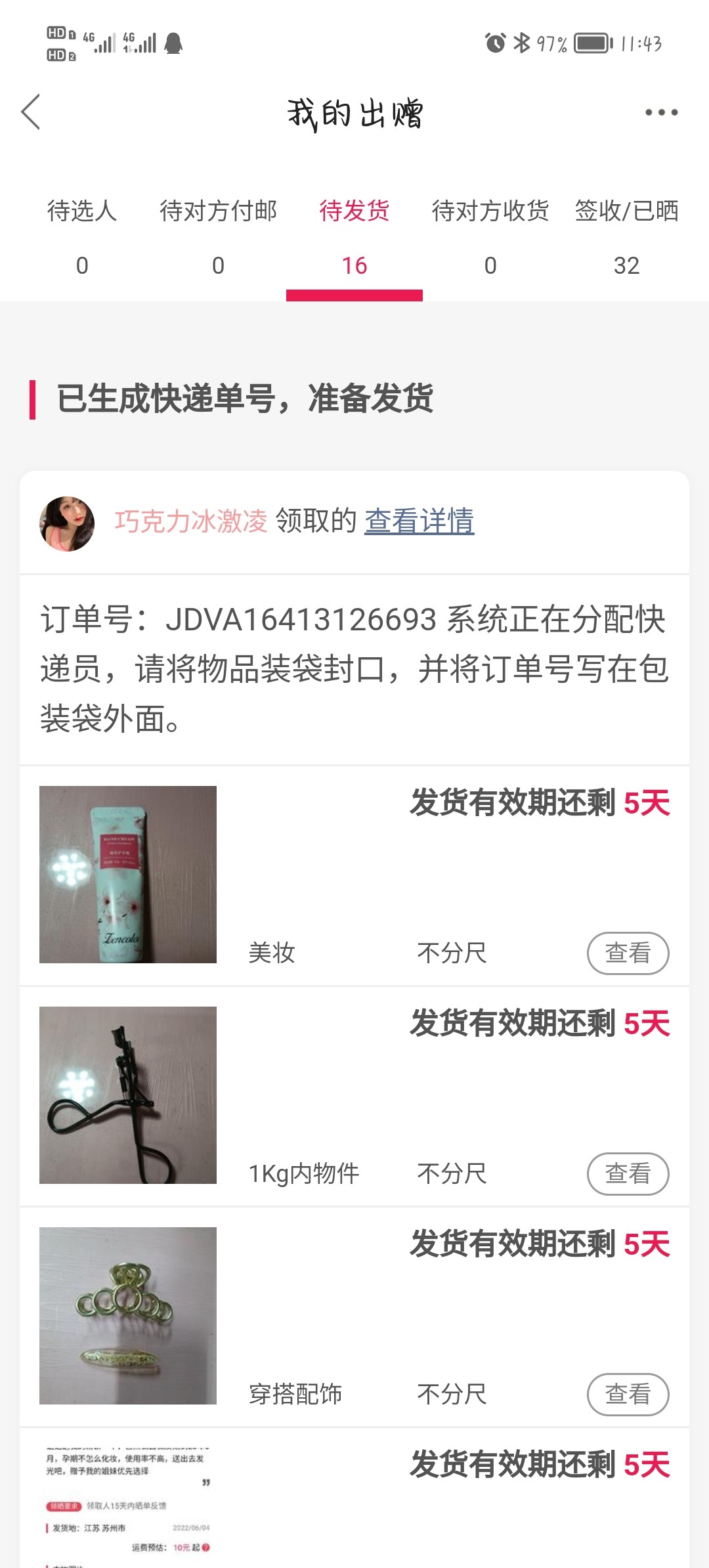Image resolution: width=709 pixels, height=1568 pixels.
Task: Open the 查看详情 link
Action: point(419,521)
